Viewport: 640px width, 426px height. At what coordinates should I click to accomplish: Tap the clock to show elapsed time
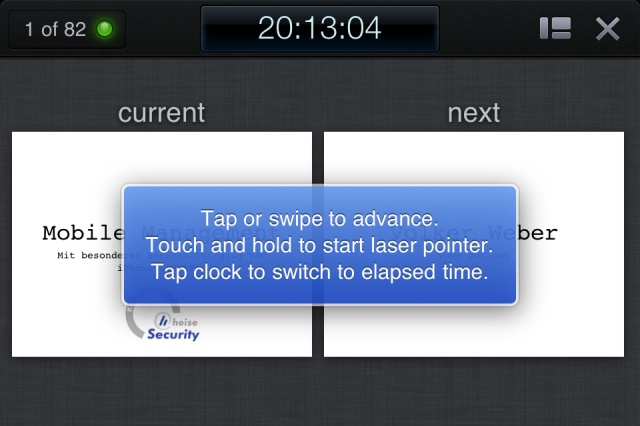pyautogui.click(x=319, y=28)
